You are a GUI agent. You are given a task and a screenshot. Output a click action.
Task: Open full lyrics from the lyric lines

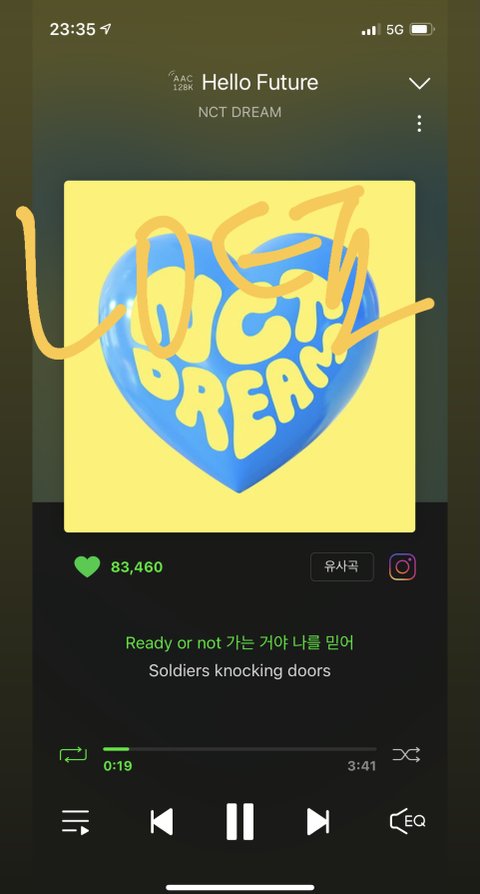(239, 656)
